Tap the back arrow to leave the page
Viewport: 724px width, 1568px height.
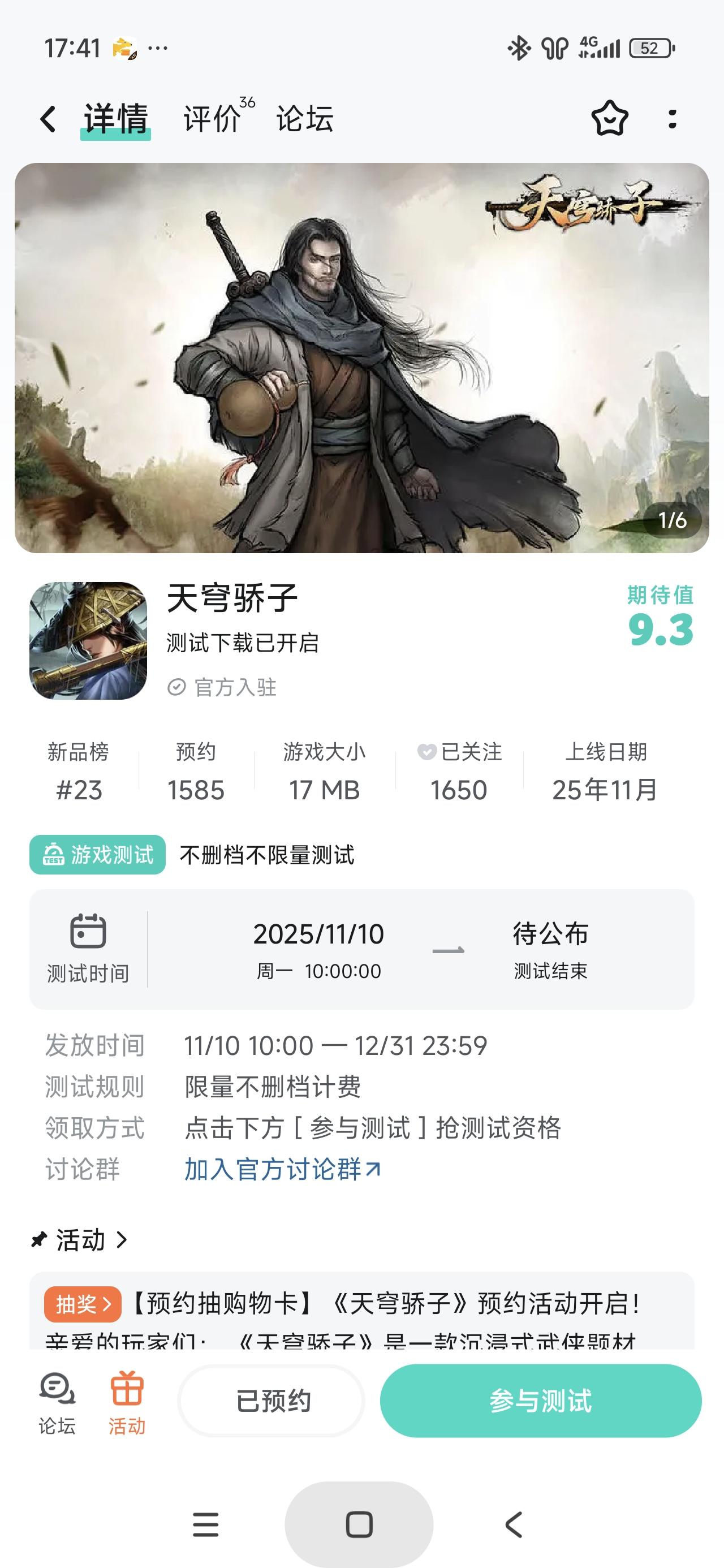(x=48, y=119)
